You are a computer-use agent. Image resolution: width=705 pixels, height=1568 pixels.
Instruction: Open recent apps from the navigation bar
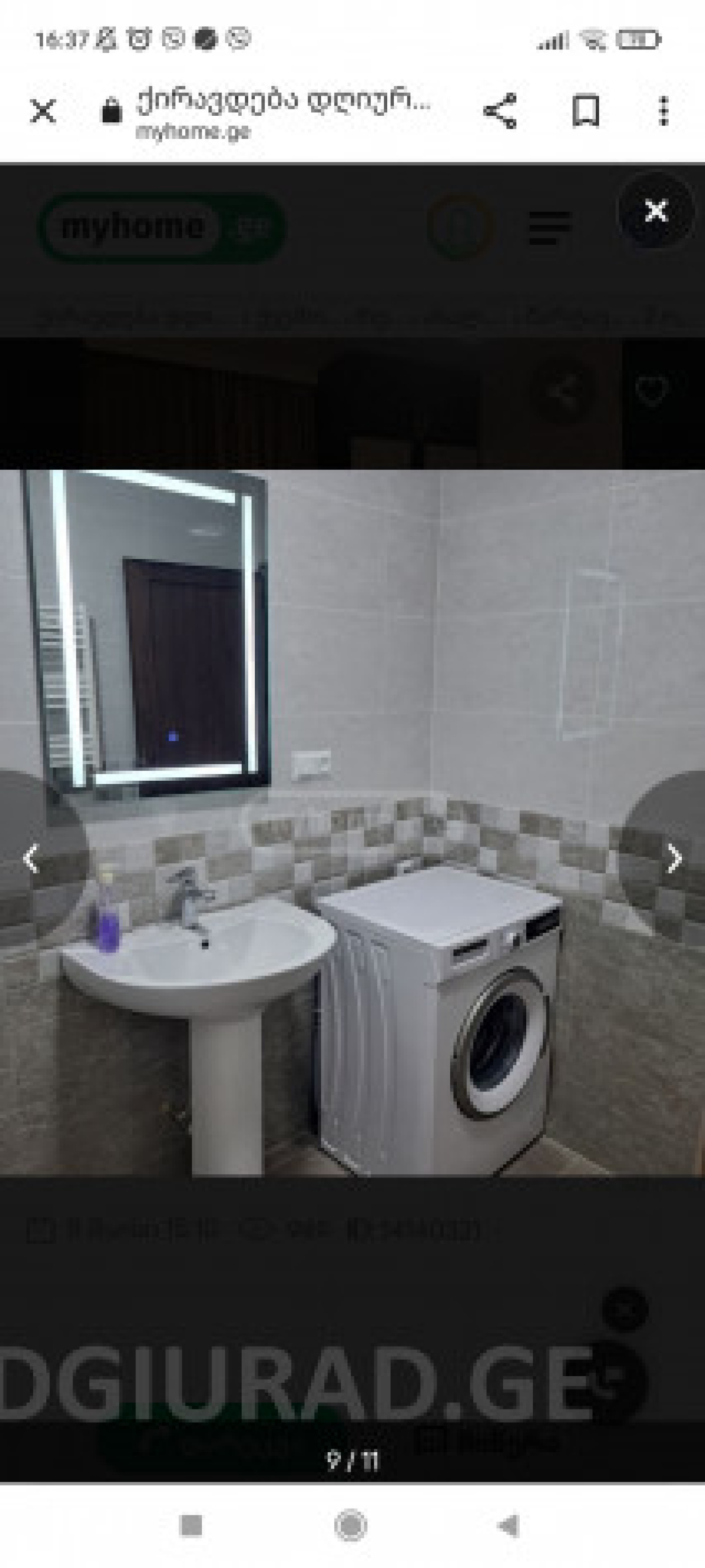(191, 1525)
